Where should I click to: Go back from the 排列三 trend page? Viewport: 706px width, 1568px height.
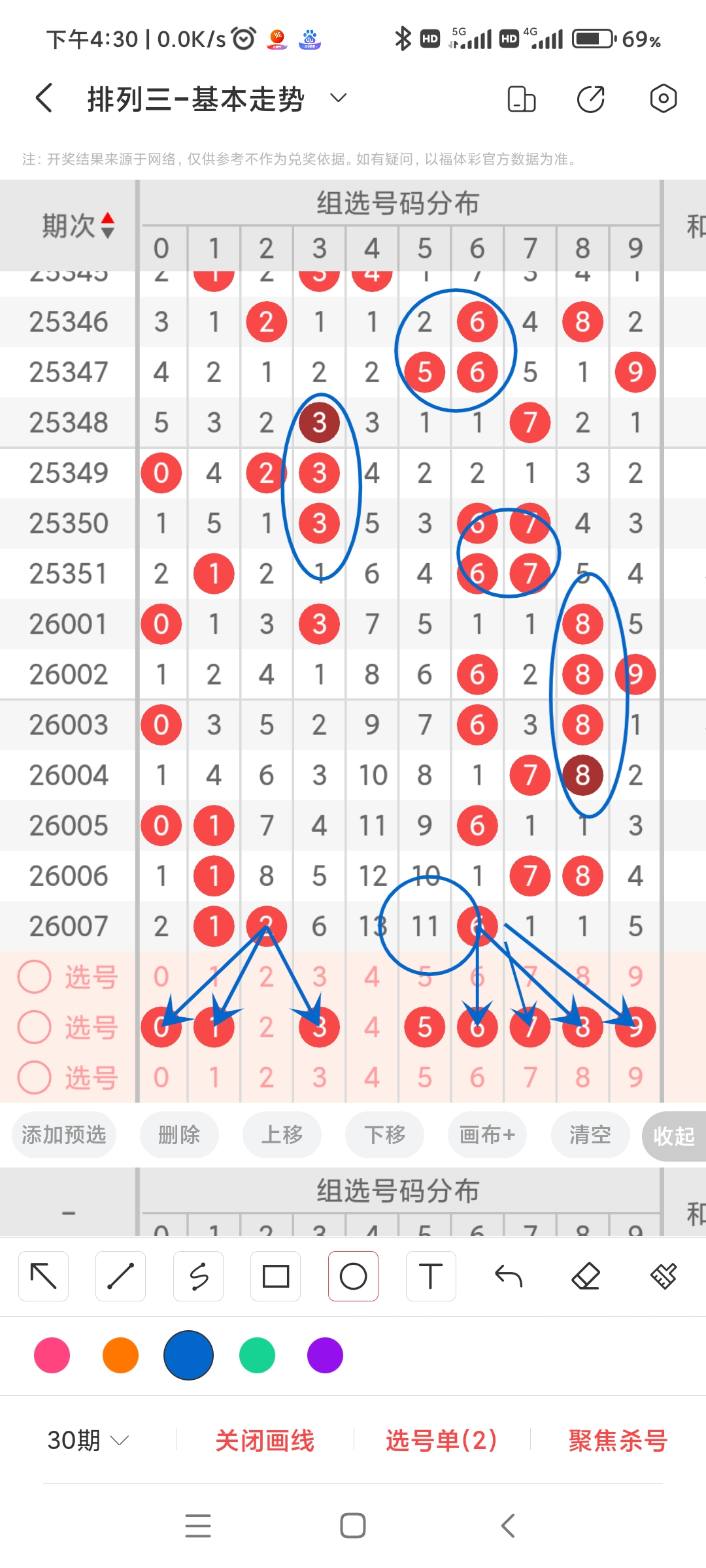click(44, 99)
